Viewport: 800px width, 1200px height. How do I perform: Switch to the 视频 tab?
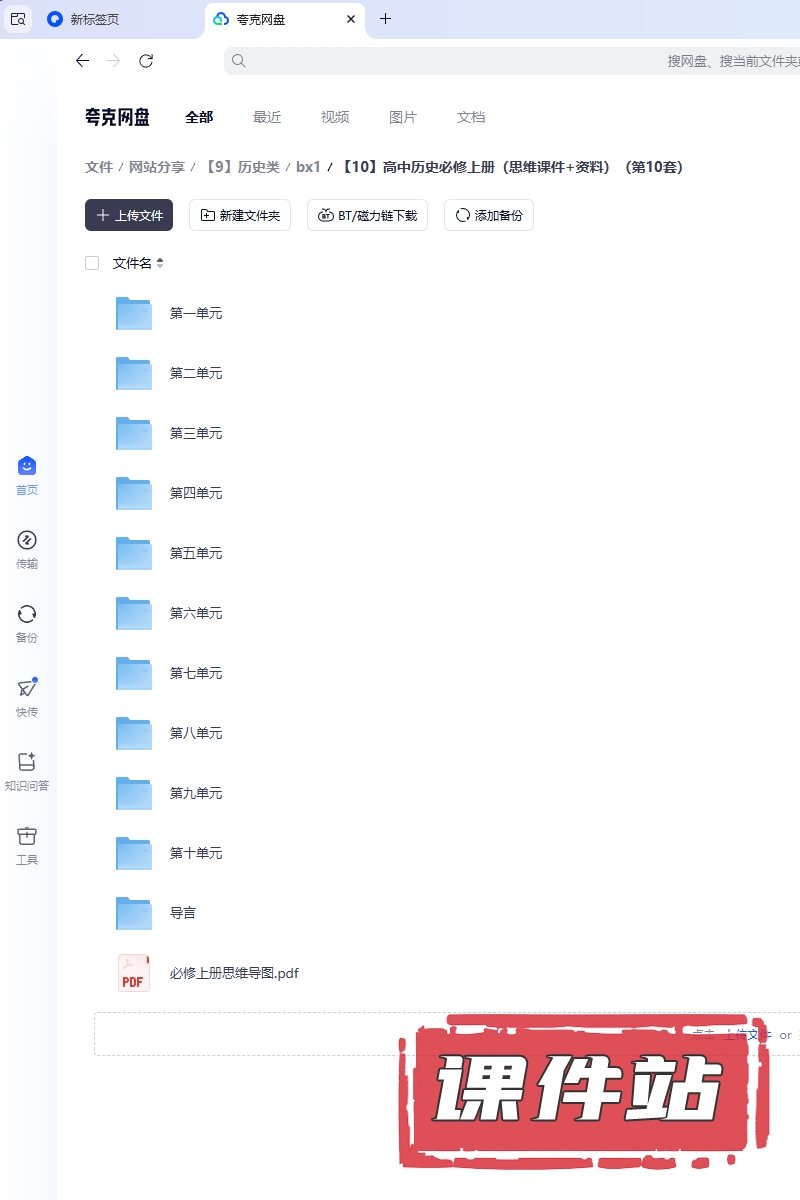point(335,117)
